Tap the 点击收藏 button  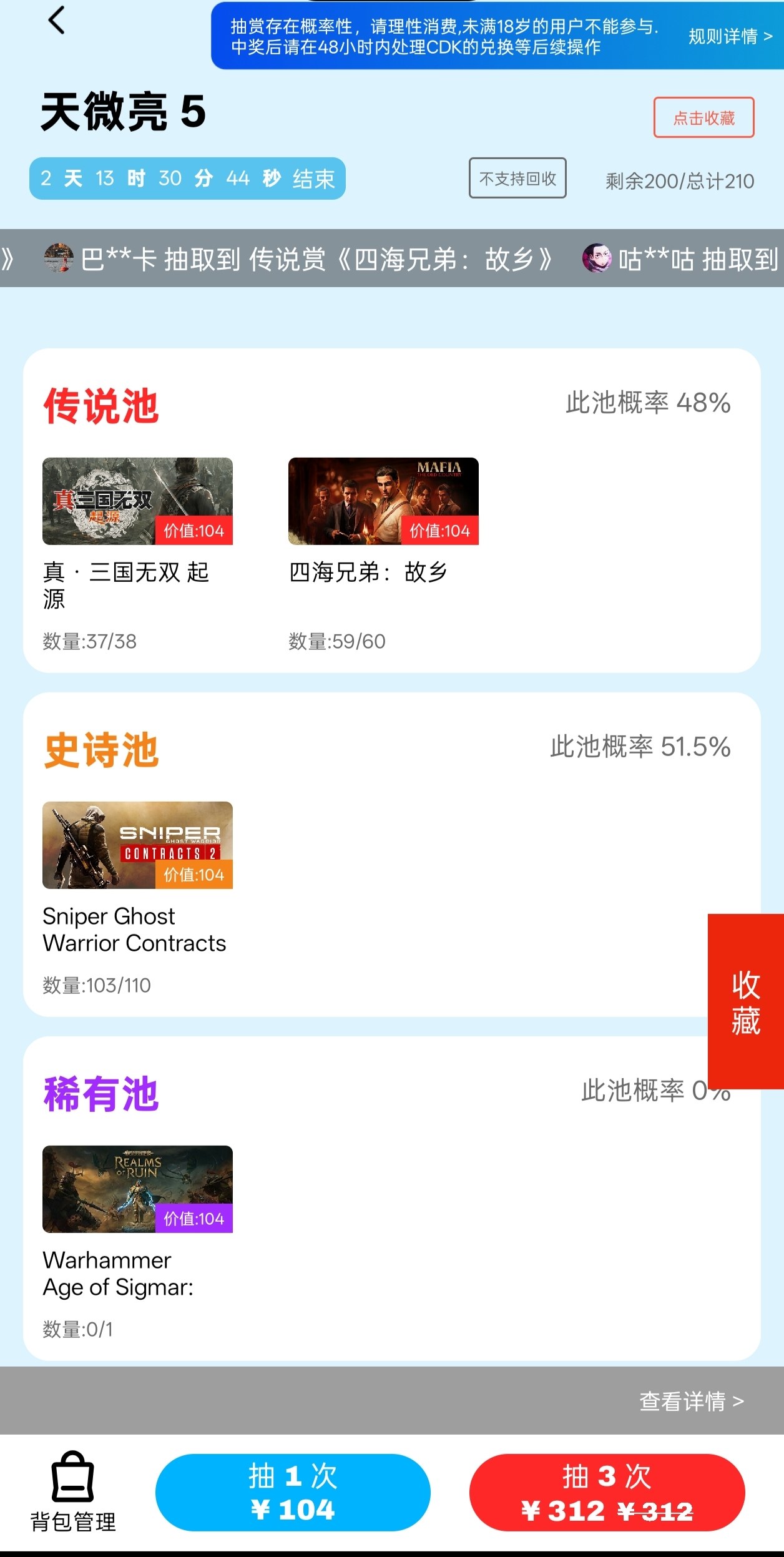(x=703, y=117)
